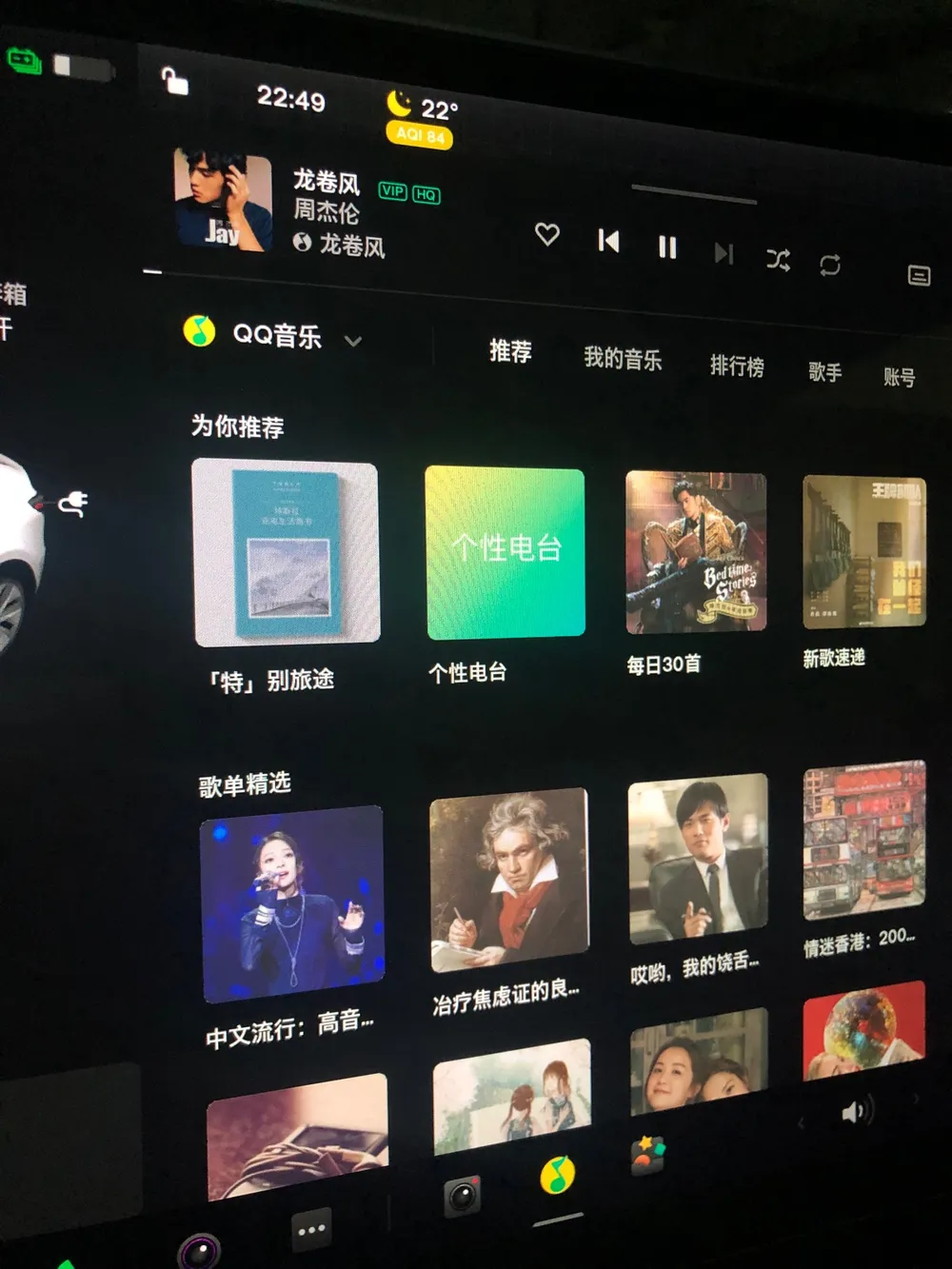Expand the QQ音乐 source dropdown
952x1269 pixels.
(353, 341)
